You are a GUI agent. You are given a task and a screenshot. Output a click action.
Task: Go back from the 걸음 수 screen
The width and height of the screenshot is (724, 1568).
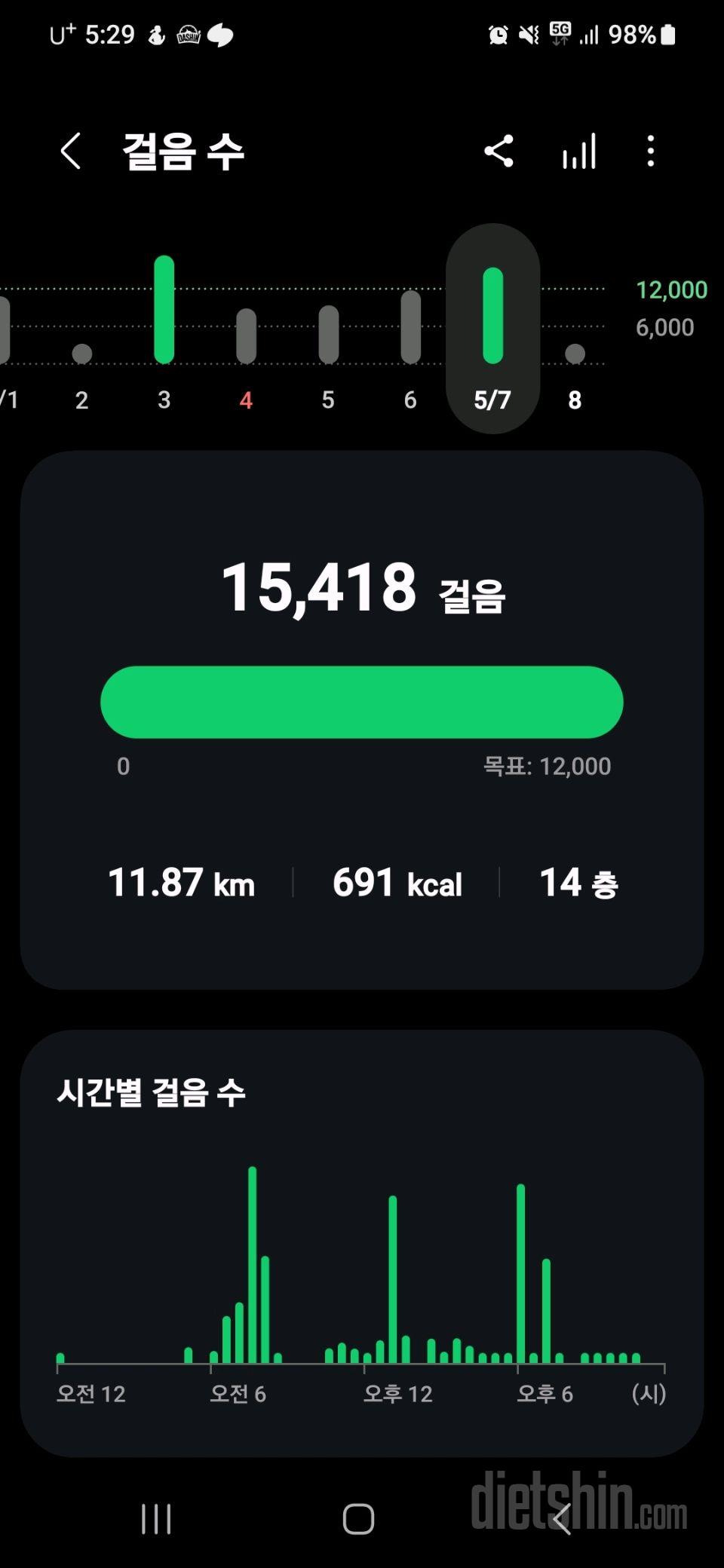(x=70, y=151)
